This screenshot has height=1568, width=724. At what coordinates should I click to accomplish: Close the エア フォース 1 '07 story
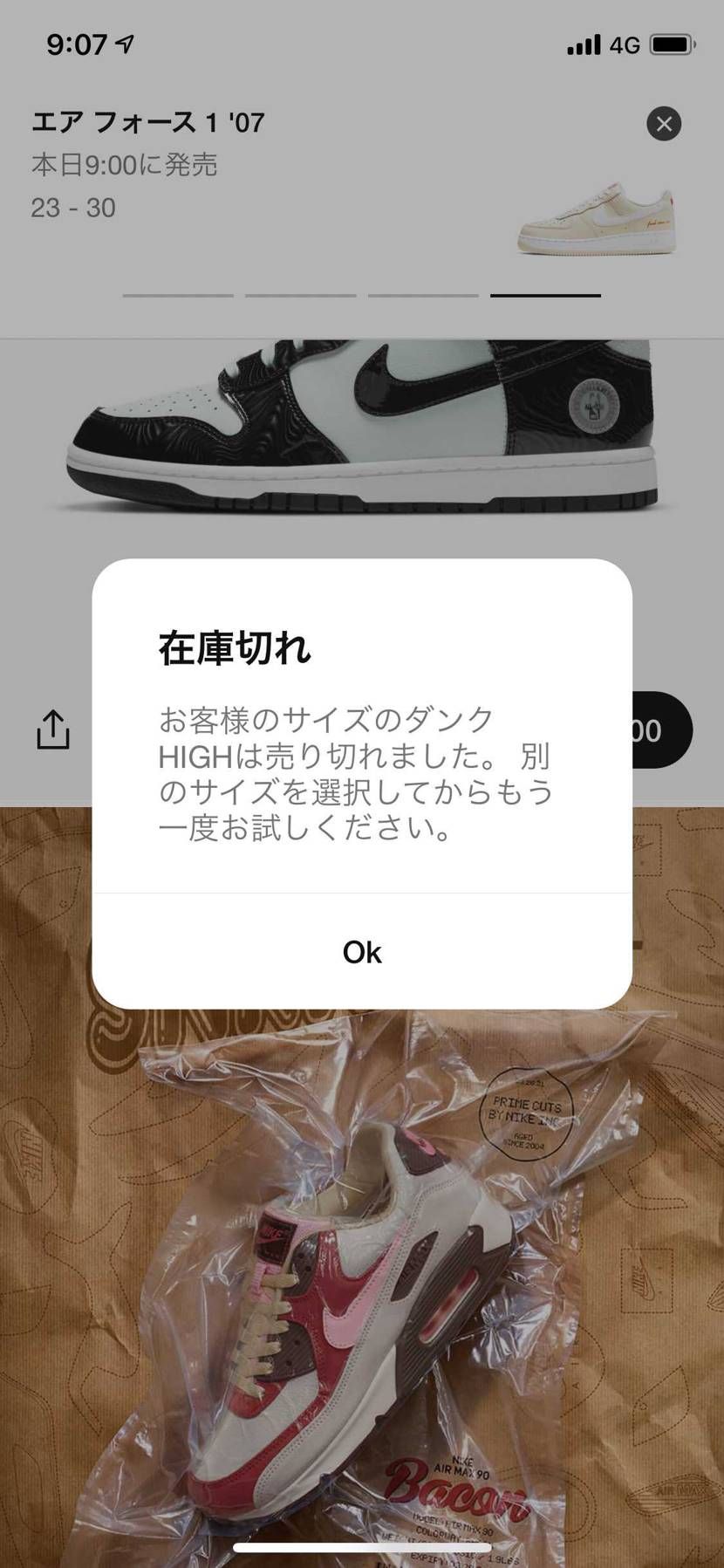pos(664,124)
